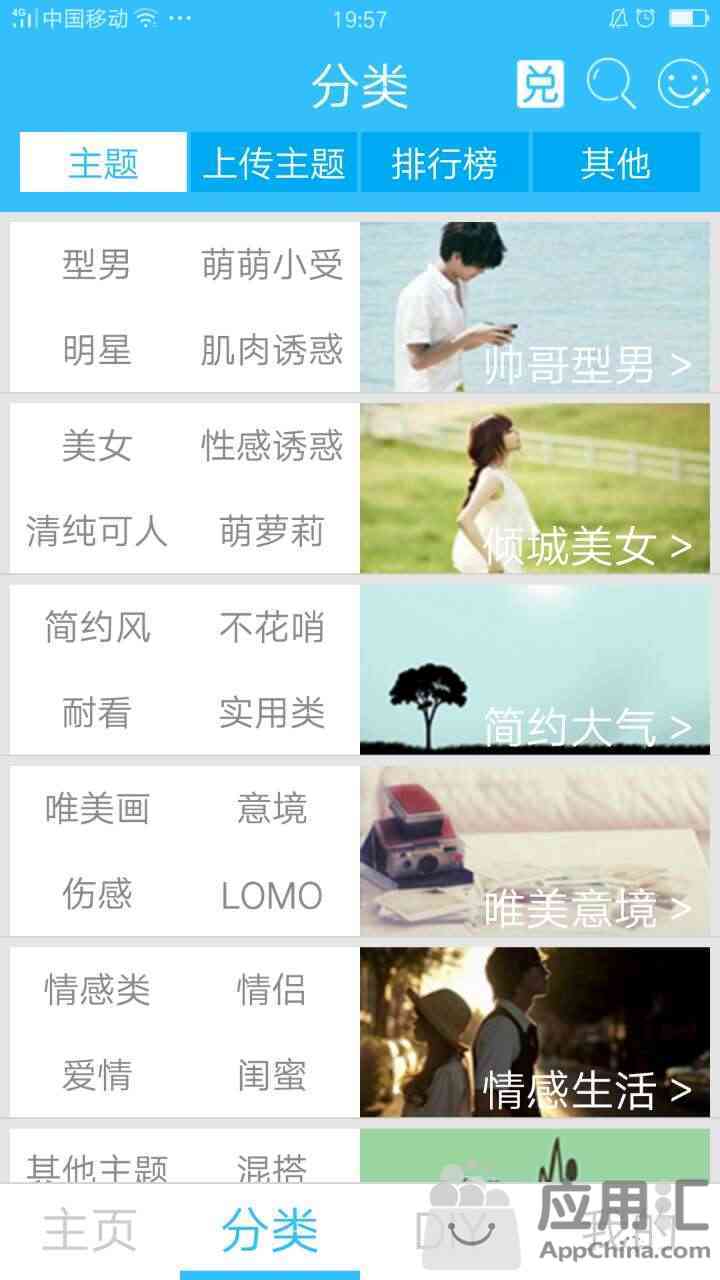Switch to the 排行榜 tab
This screenshot has height=1280, width=720.
tap(444, 162)
